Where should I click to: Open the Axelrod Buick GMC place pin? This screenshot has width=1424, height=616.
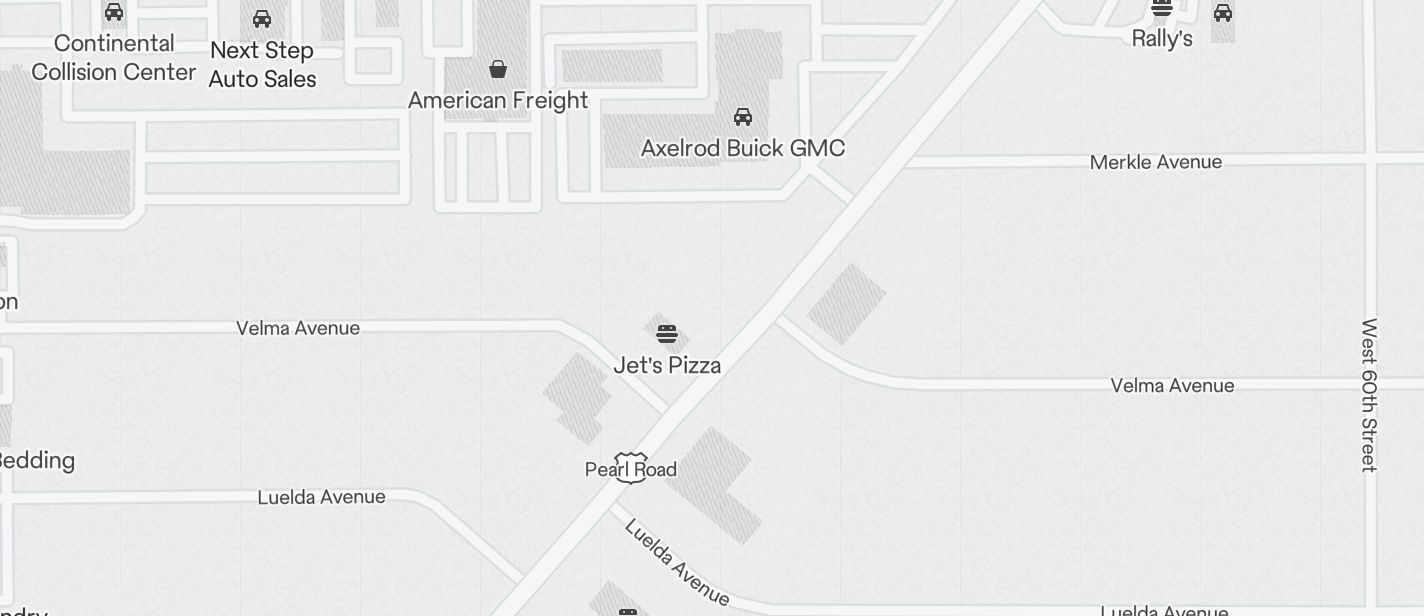743,117
